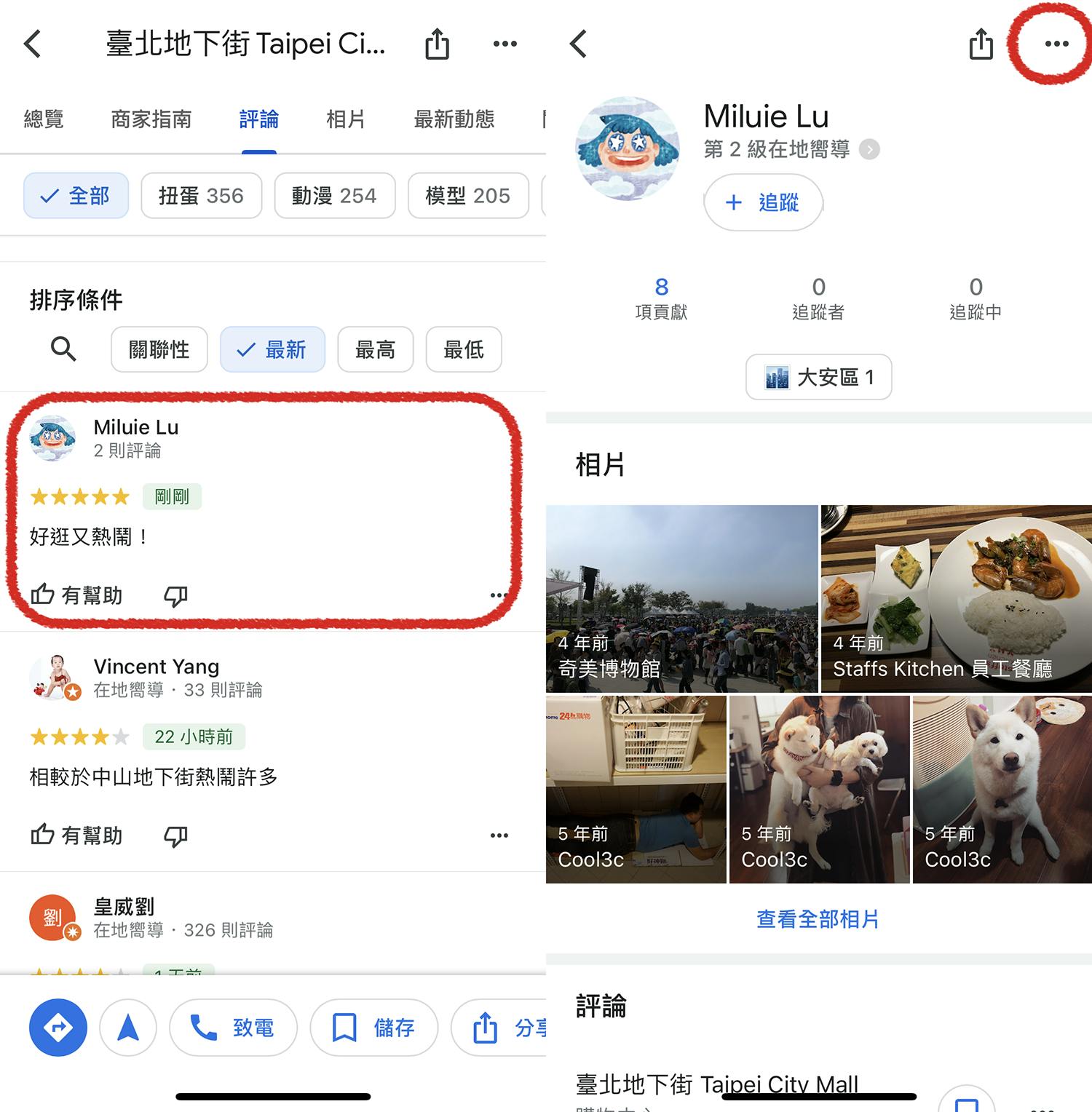Open the 奇美博物館 photo
The width and height of the screenshot is (1092, 1112).
coord(681,598)
